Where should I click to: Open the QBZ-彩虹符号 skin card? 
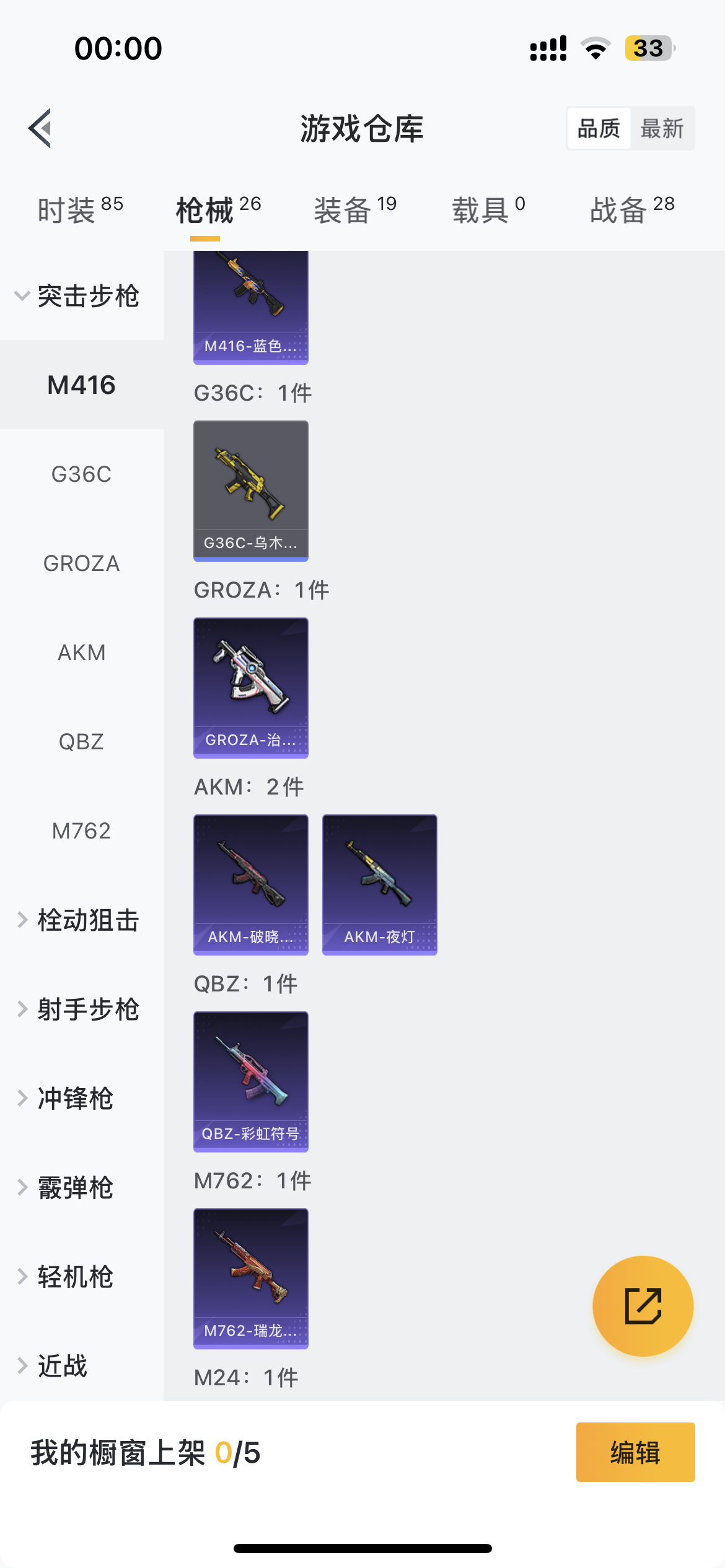[250, 1081]
